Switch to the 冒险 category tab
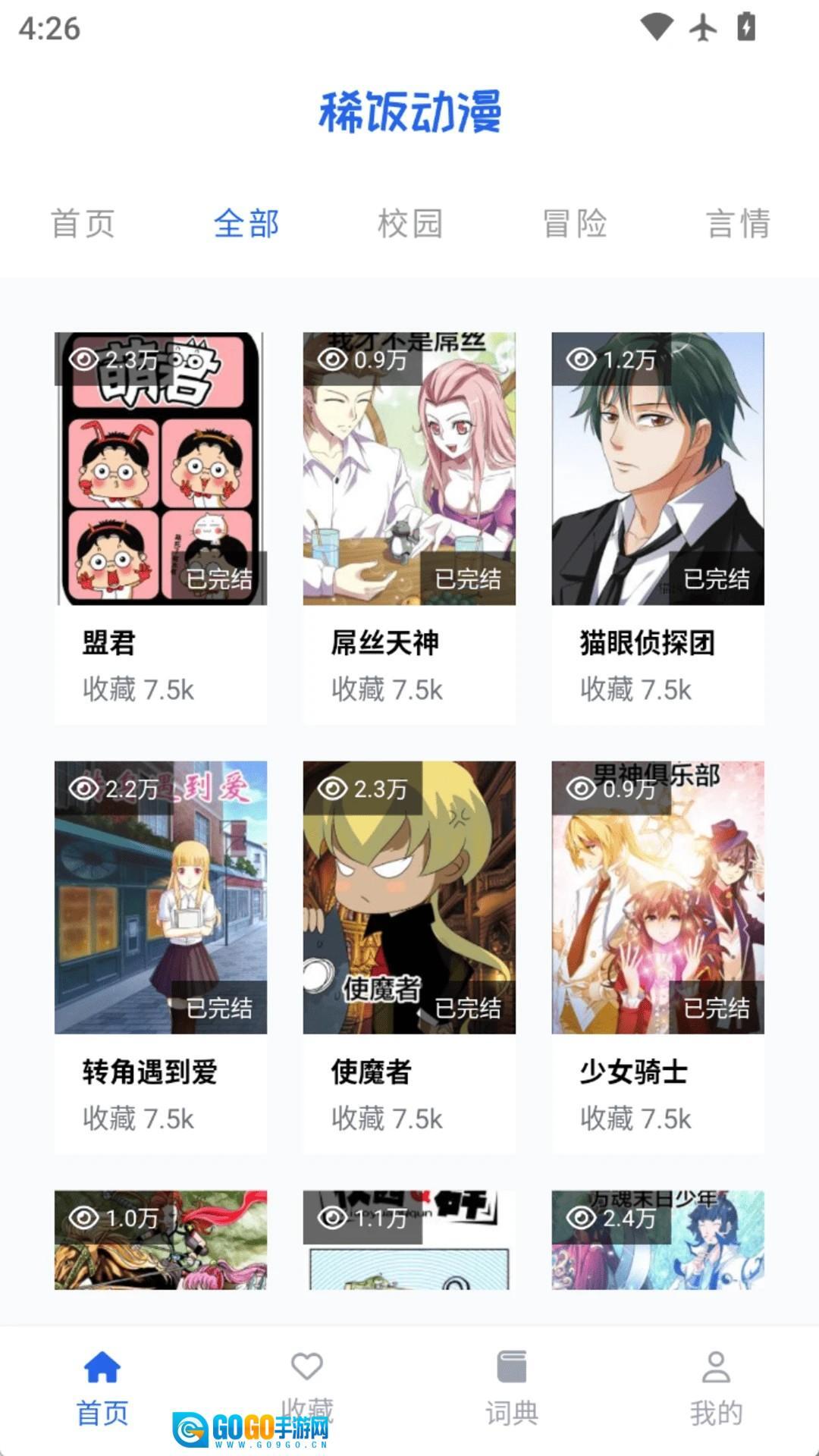The width and height of the screenshot is (819, 1456). [574, 224]
